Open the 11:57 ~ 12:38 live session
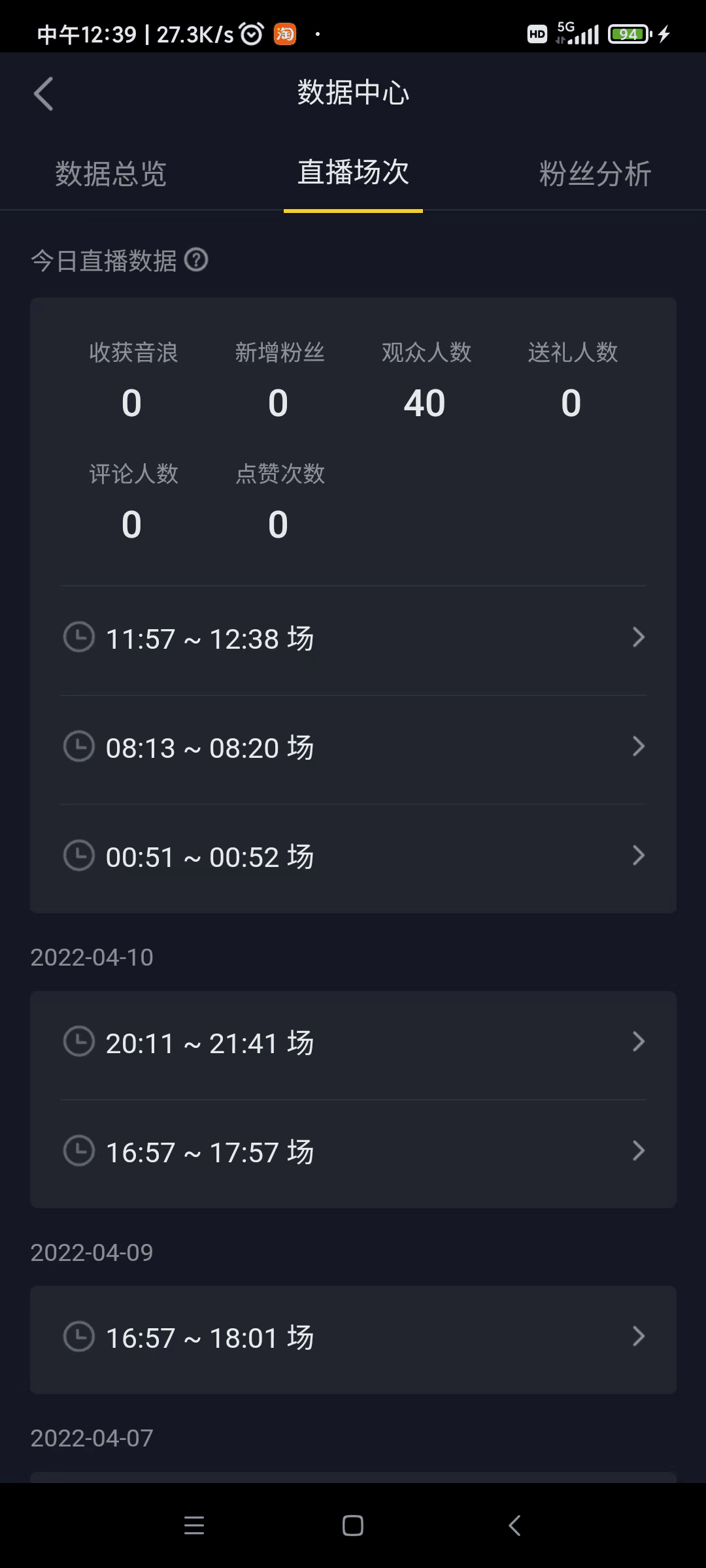The image size is (706, 1568). 353,638
